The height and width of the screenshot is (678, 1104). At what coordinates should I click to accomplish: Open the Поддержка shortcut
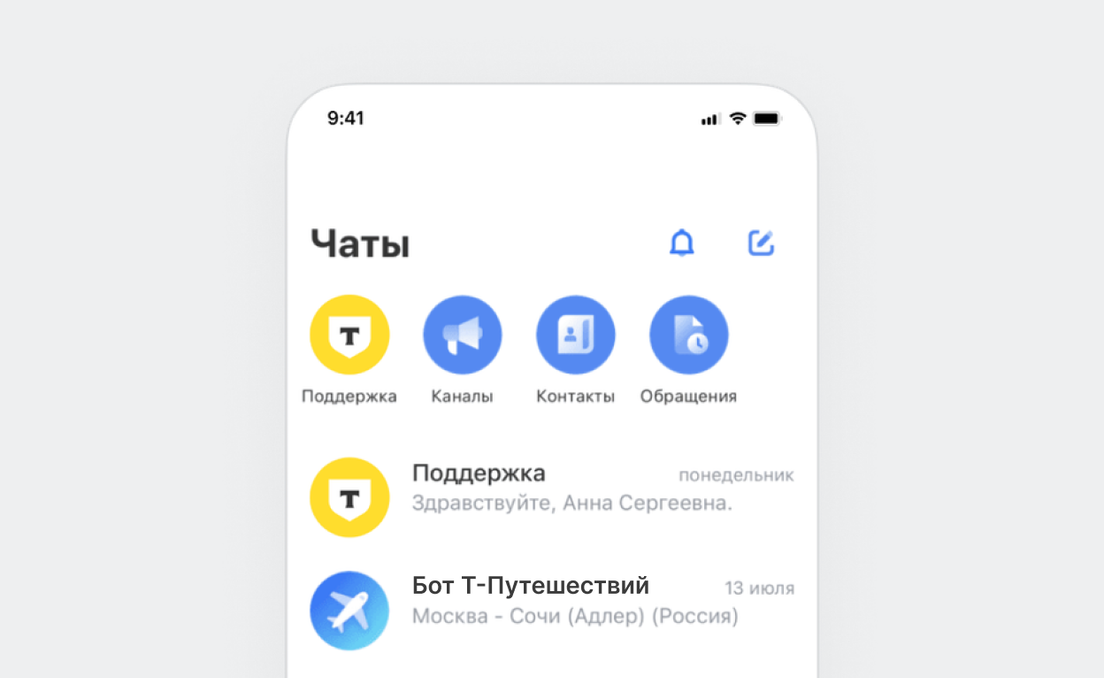coord(349,336)
